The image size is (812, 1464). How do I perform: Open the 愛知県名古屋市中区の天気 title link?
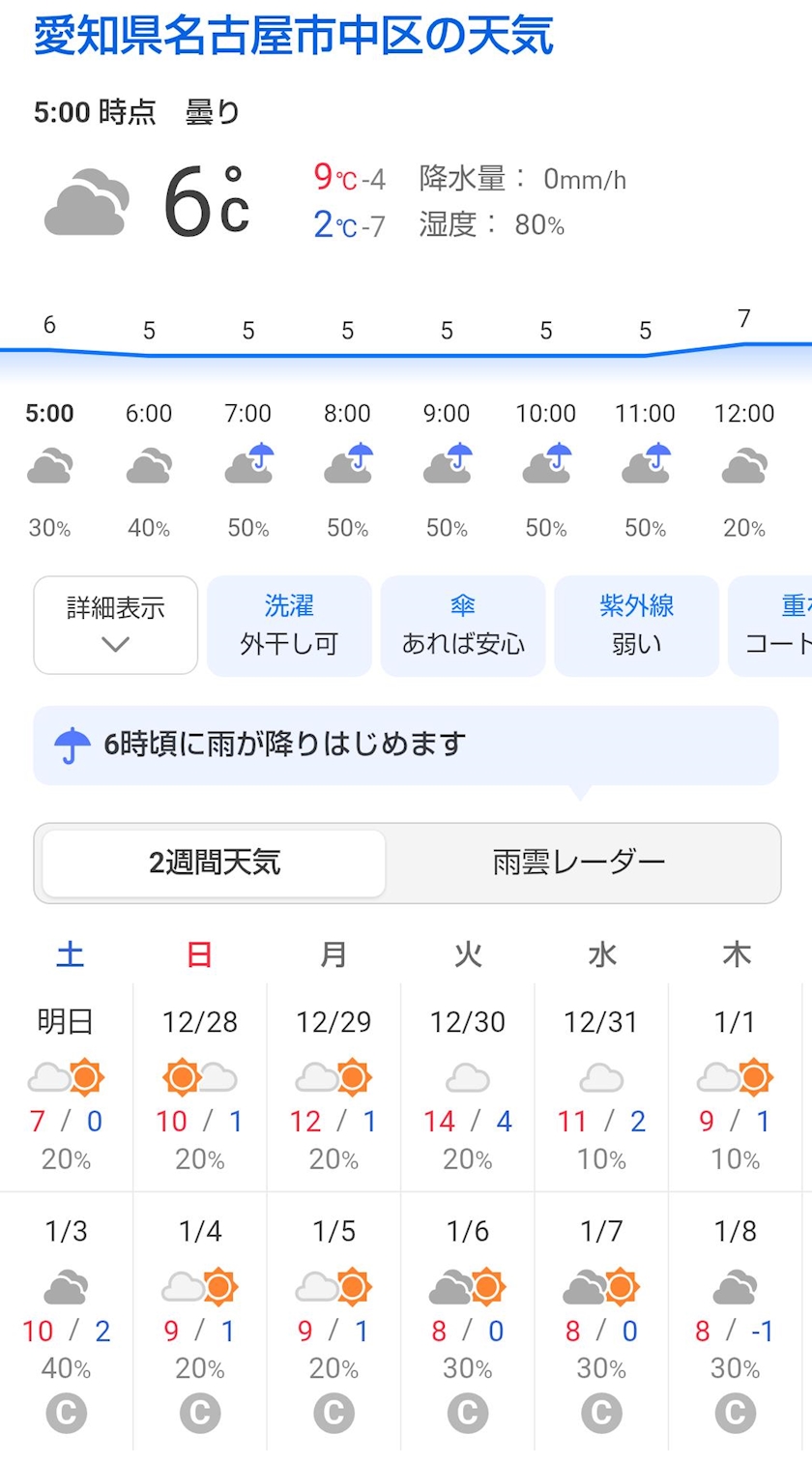(294, 36)
